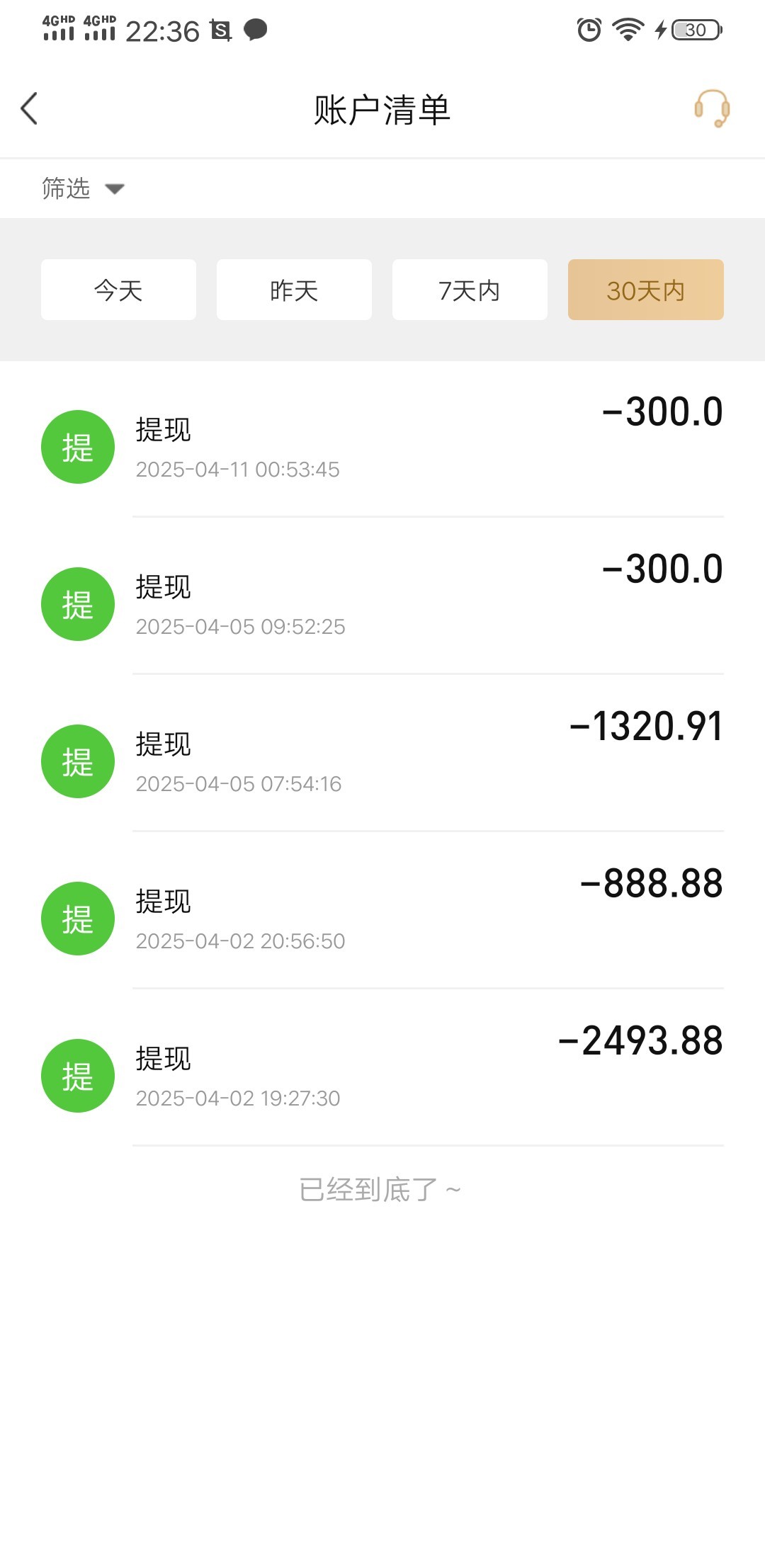Expand the 筛选 filter dropdown
The image size is (765, 1568).
point(83,188)
